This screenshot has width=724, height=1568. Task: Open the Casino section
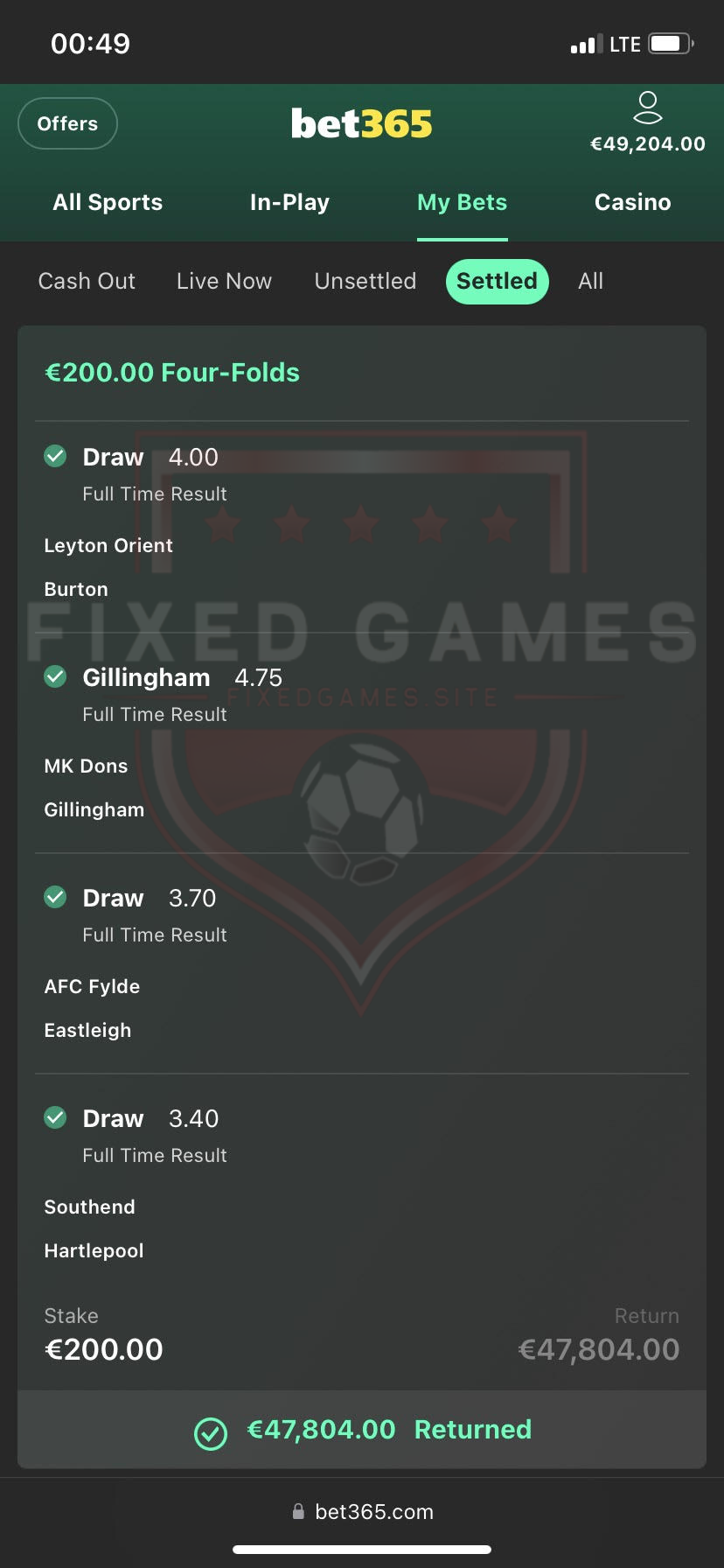pyautogui.click(x=632, y=202)
